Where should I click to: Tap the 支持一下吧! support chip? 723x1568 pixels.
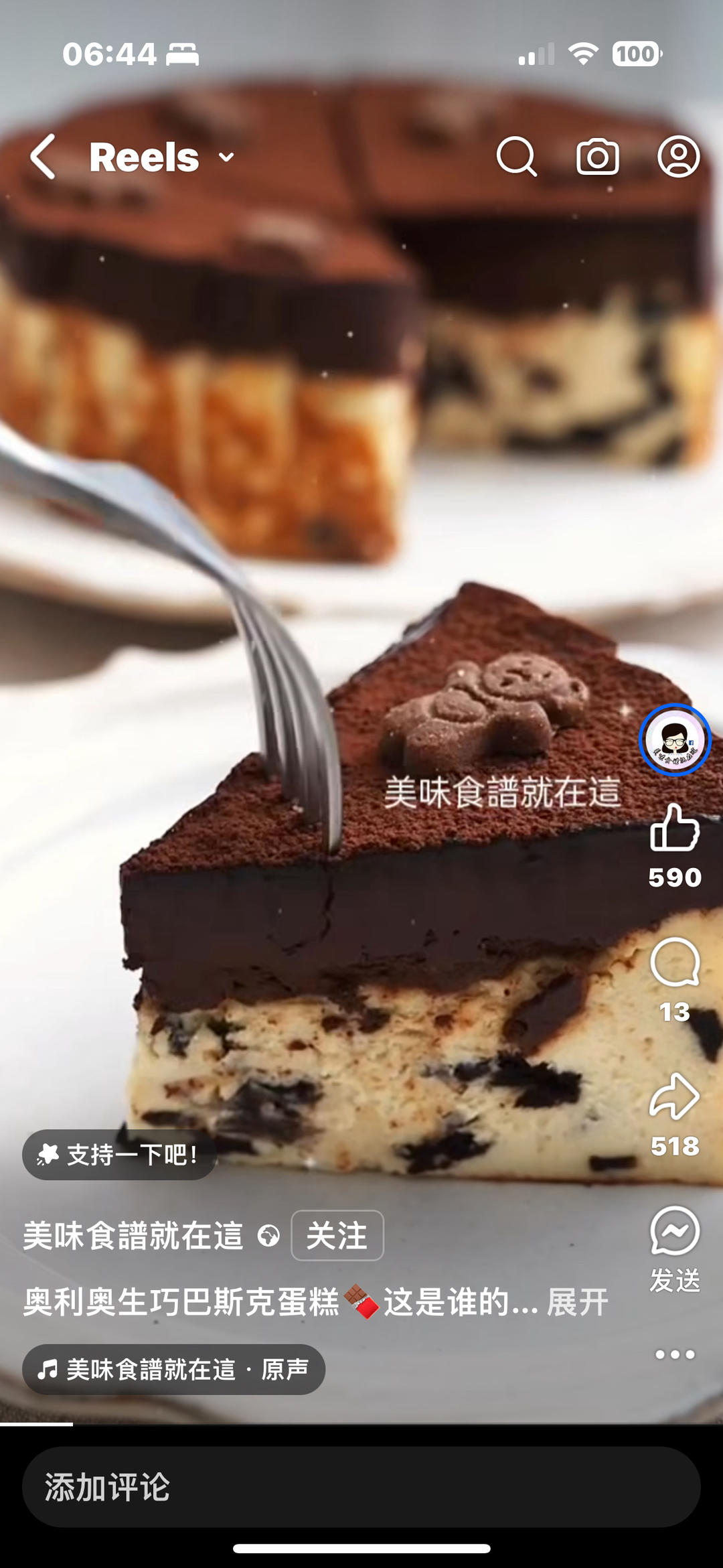click(119, 1155)
